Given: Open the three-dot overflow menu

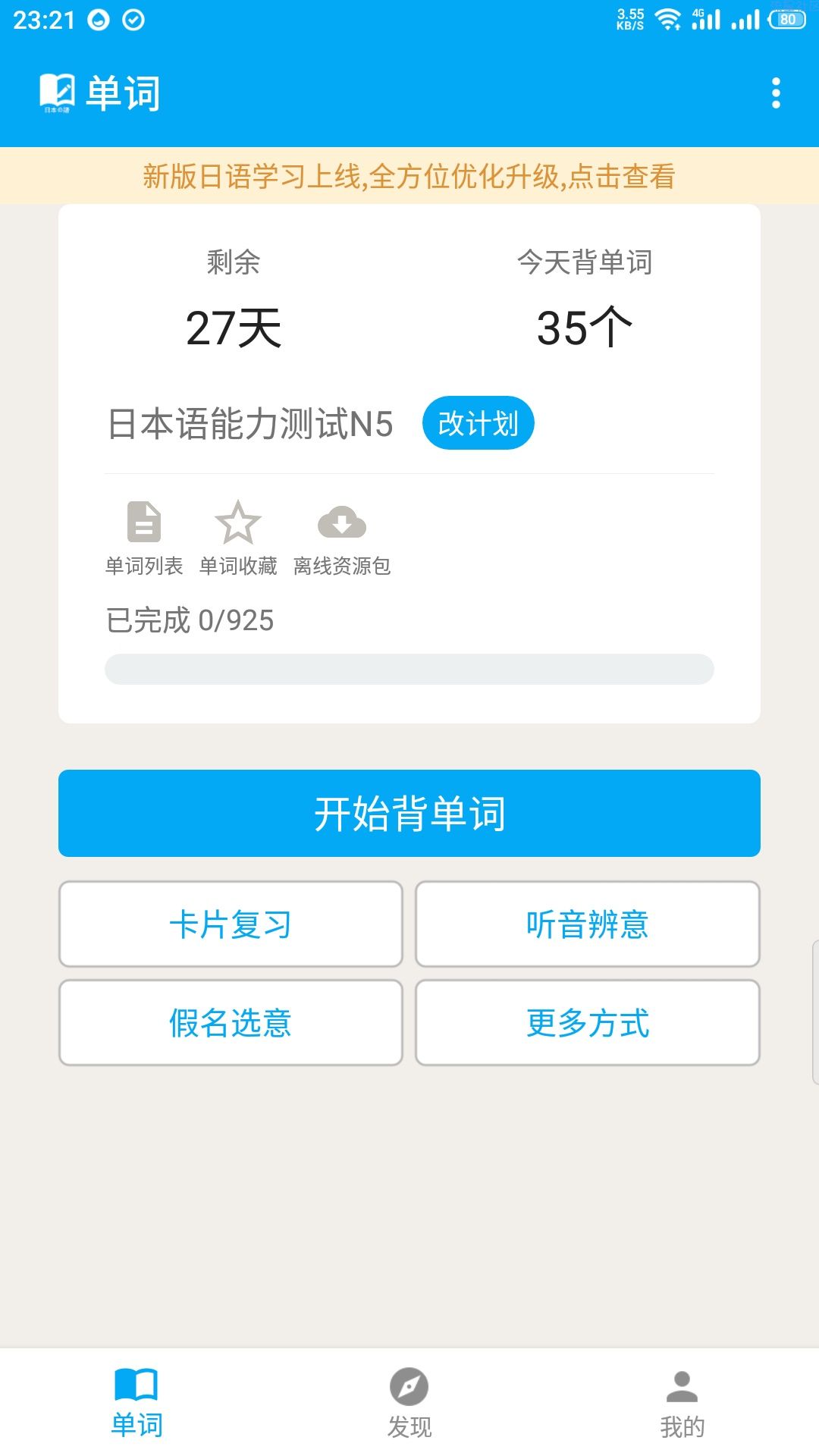Looking at the screenshot, I should 776,93.
